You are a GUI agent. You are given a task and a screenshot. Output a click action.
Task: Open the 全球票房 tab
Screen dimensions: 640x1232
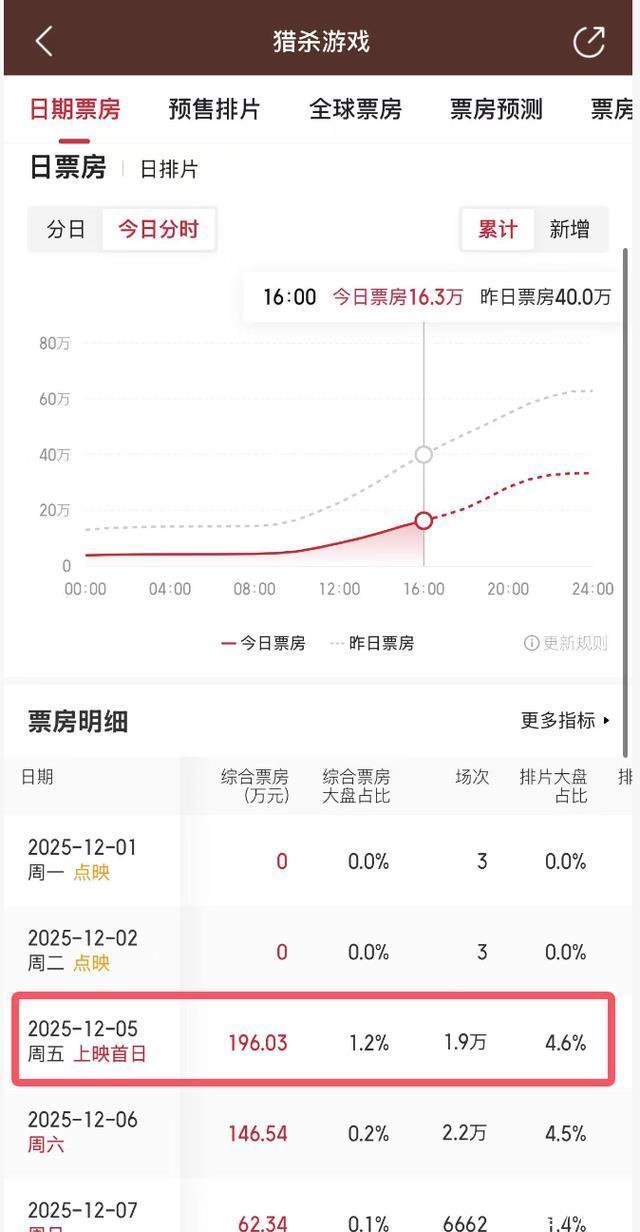tap(355, 109)
